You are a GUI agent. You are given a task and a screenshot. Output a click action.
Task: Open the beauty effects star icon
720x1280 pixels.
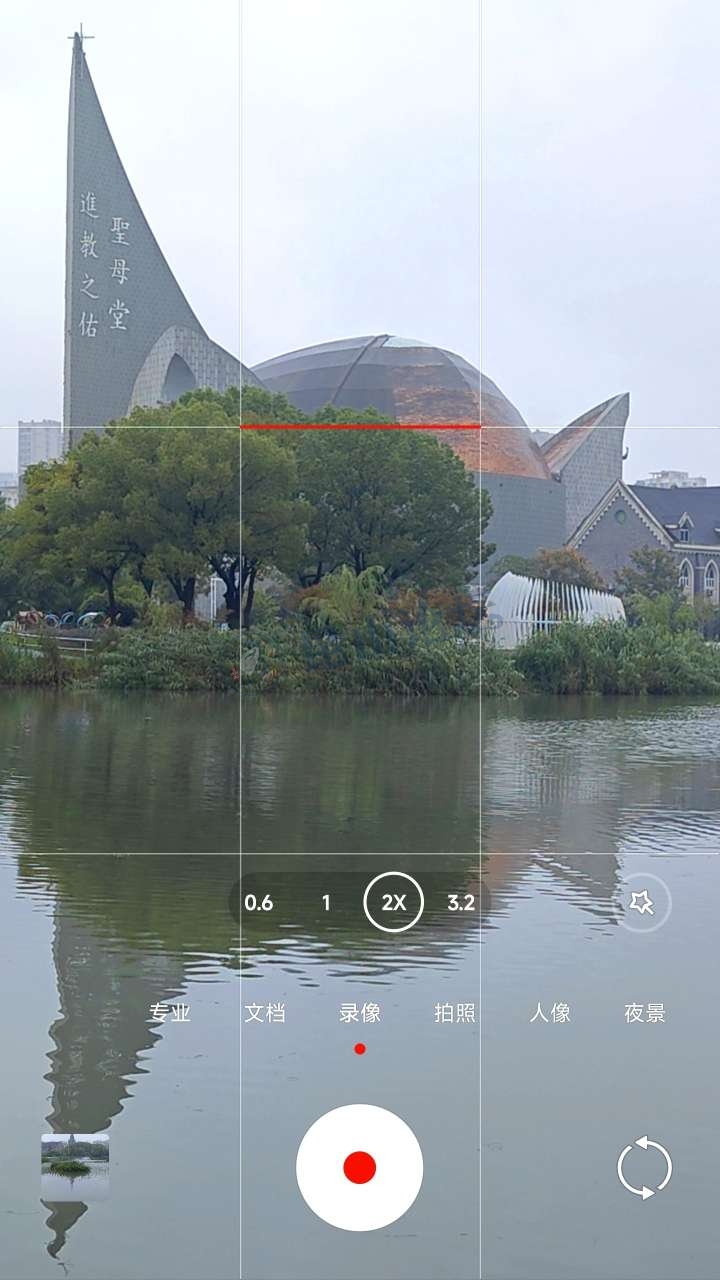pyautogui.click(x=641, y=902)
